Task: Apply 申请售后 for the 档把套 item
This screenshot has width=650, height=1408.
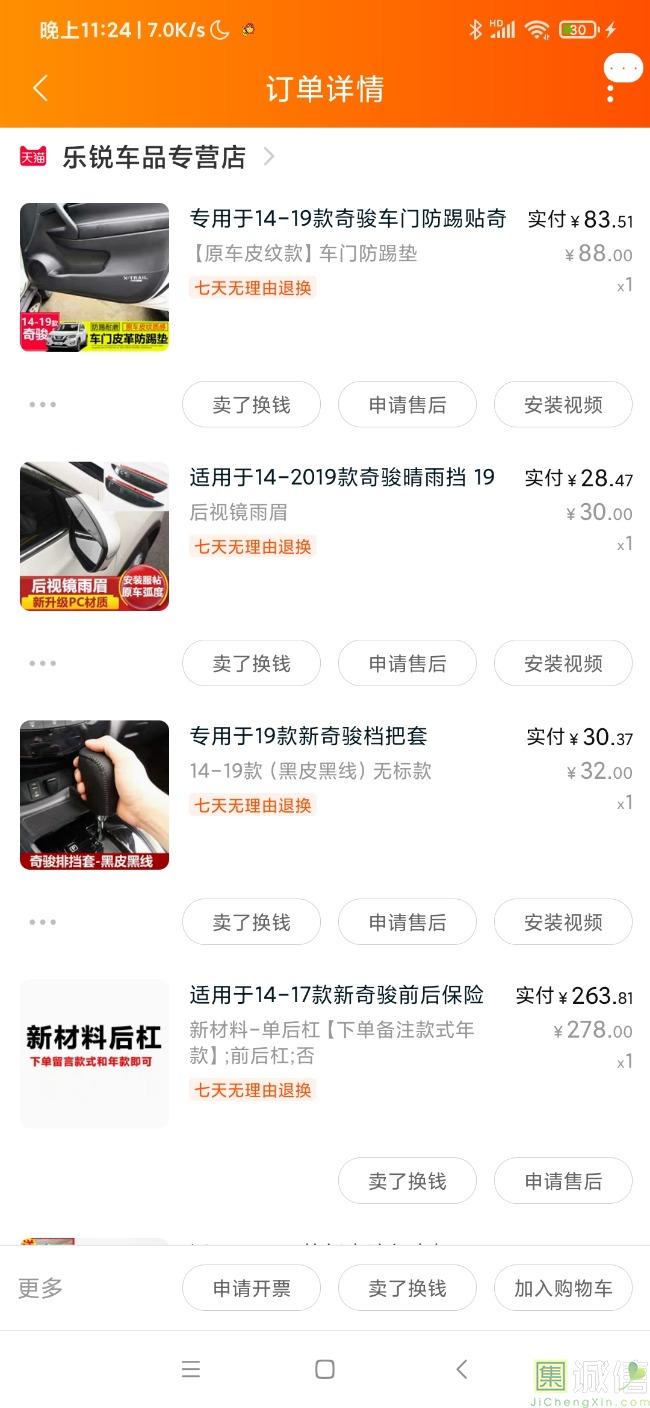Action: (407, 922)
